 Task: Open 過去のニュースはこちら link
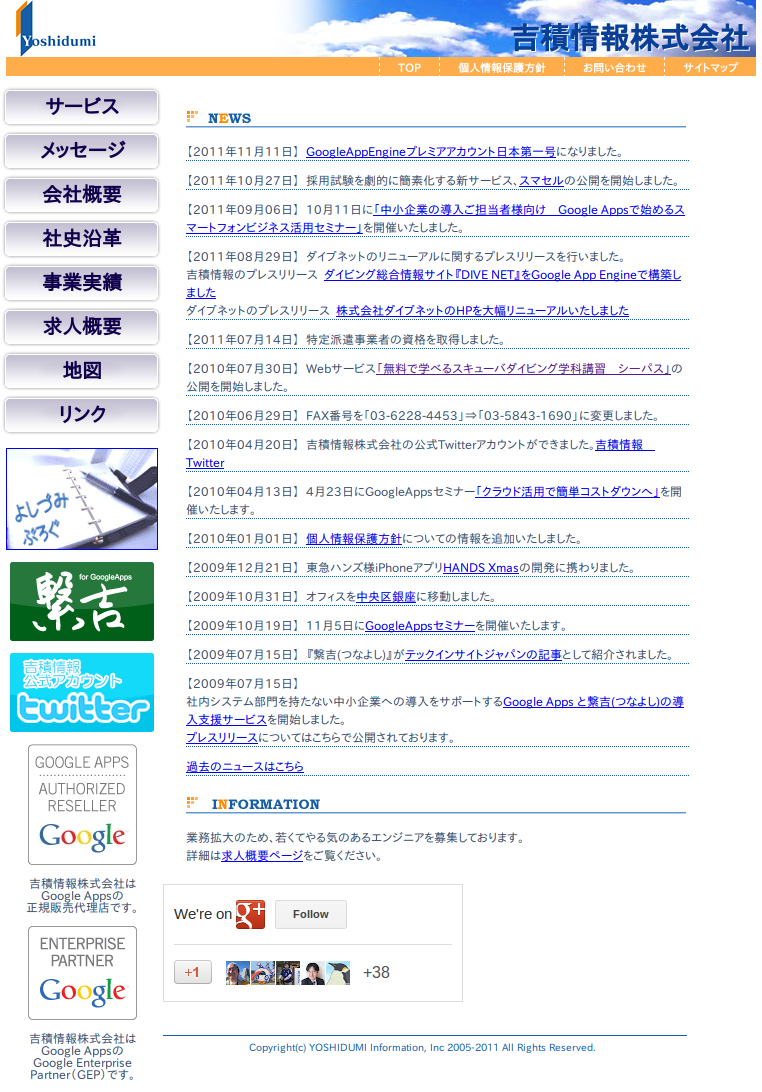pos(244,767)
